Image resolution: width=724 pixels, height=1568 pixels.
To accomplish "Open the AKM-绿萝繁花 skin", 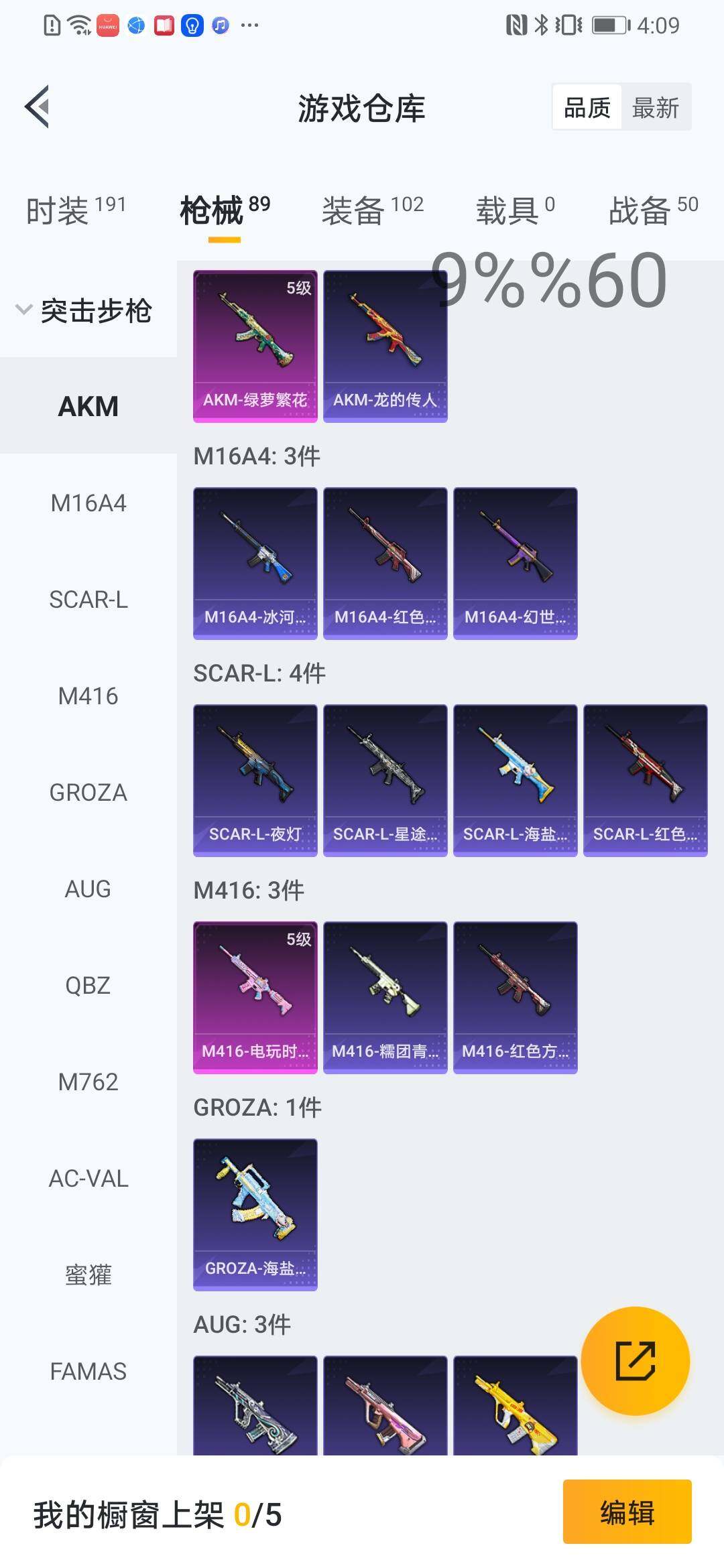I will tap(255, 346).
